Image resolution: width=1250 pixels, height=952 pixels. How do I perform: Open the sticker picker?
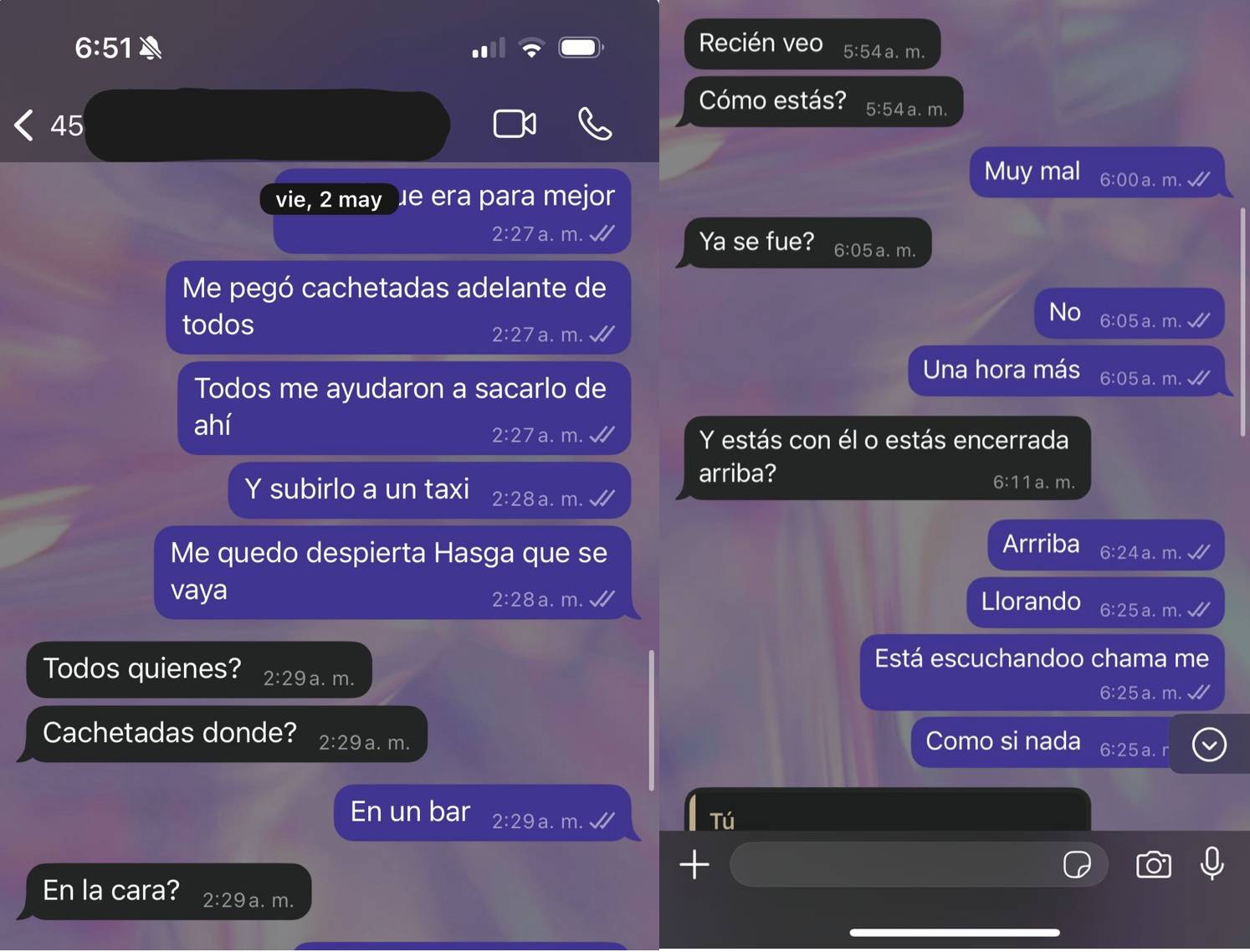(1077, 864)
